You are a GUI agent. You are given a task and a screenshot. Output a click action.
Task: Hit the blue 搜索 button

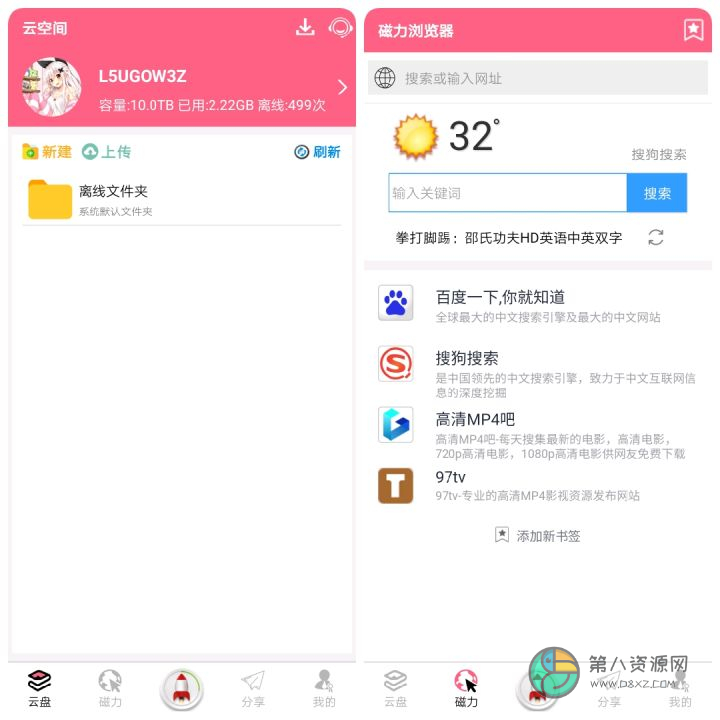657,193
